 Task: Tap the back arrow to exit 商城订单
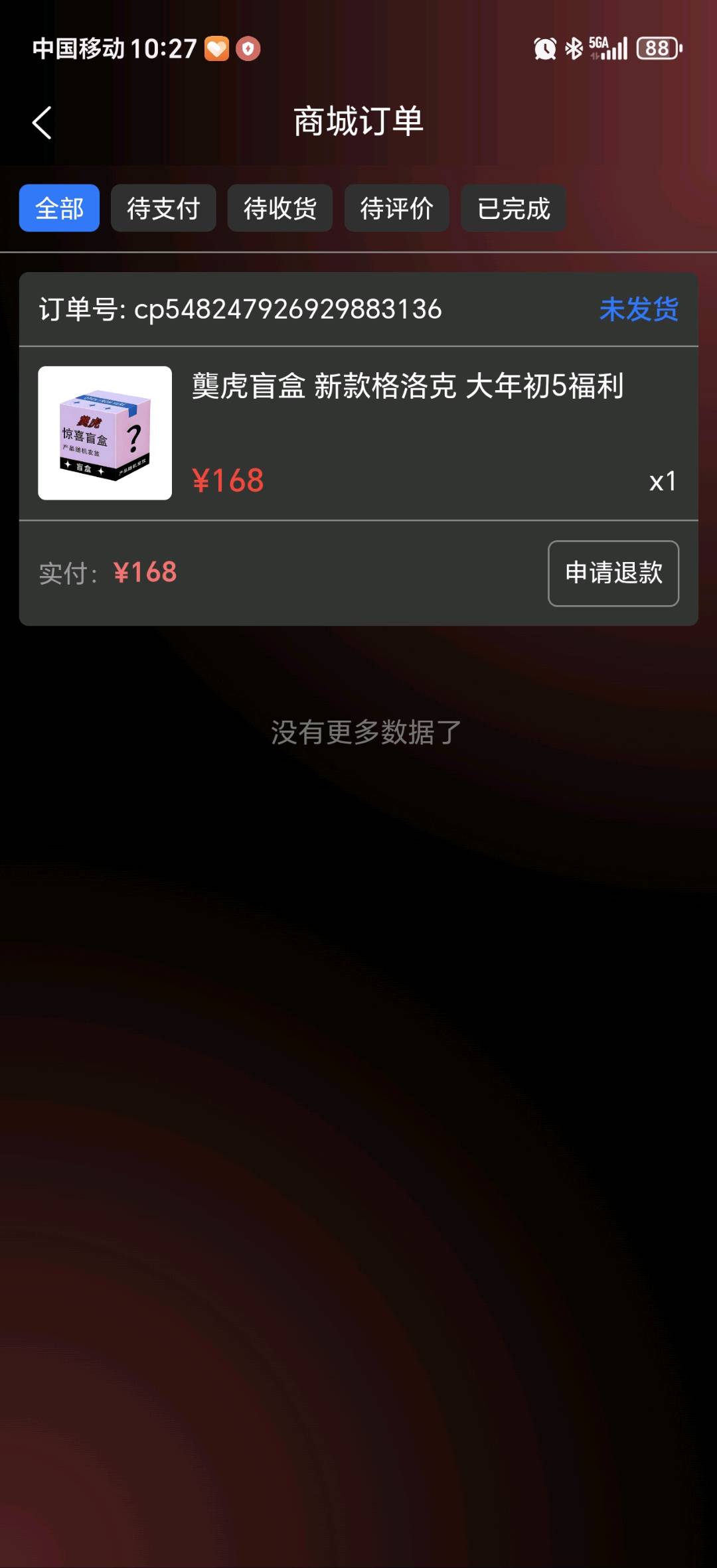(42, 122)
